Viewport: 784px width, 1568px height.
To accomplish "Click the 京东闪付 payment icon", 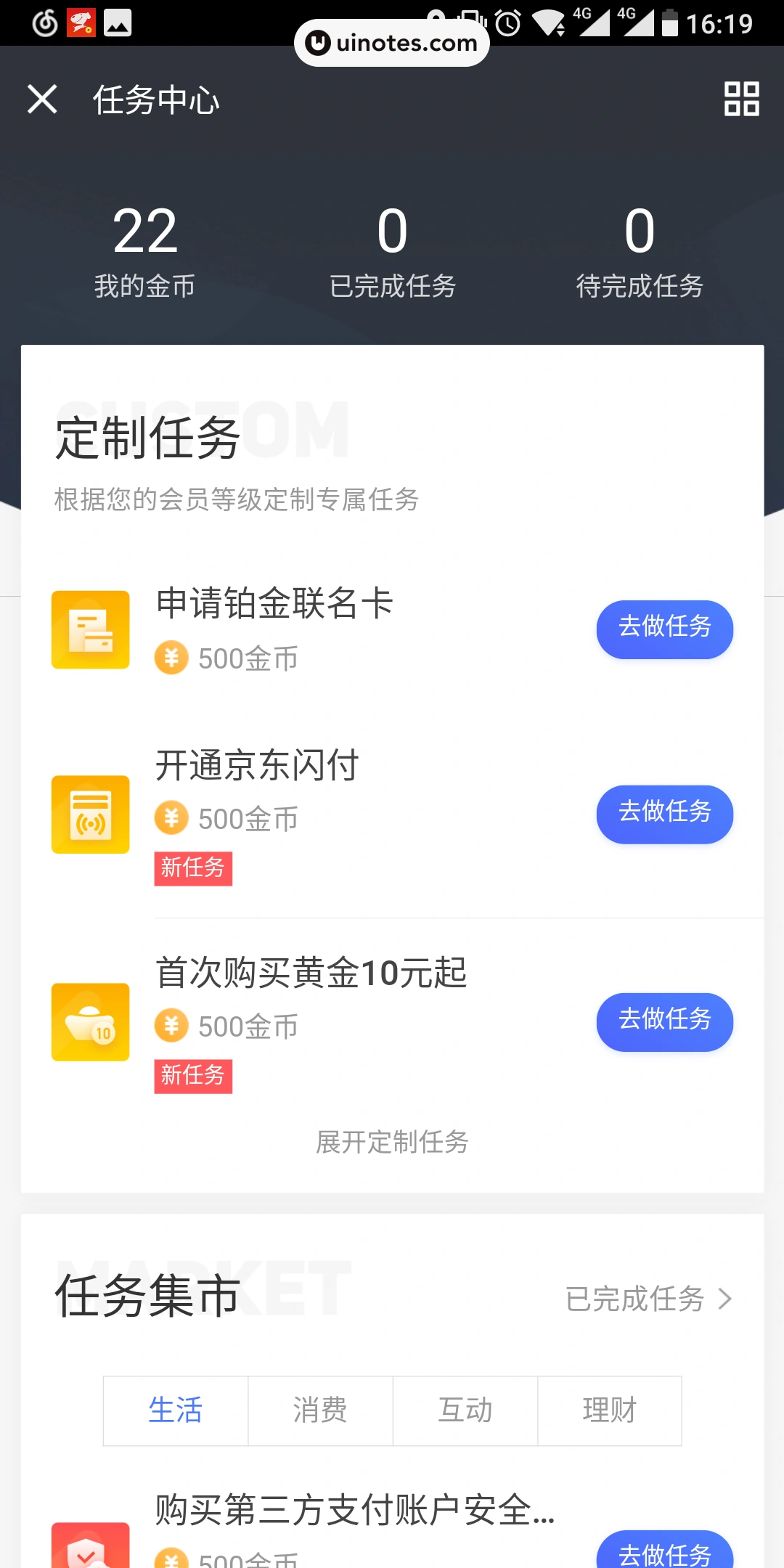I will click(x=90, y=814).
